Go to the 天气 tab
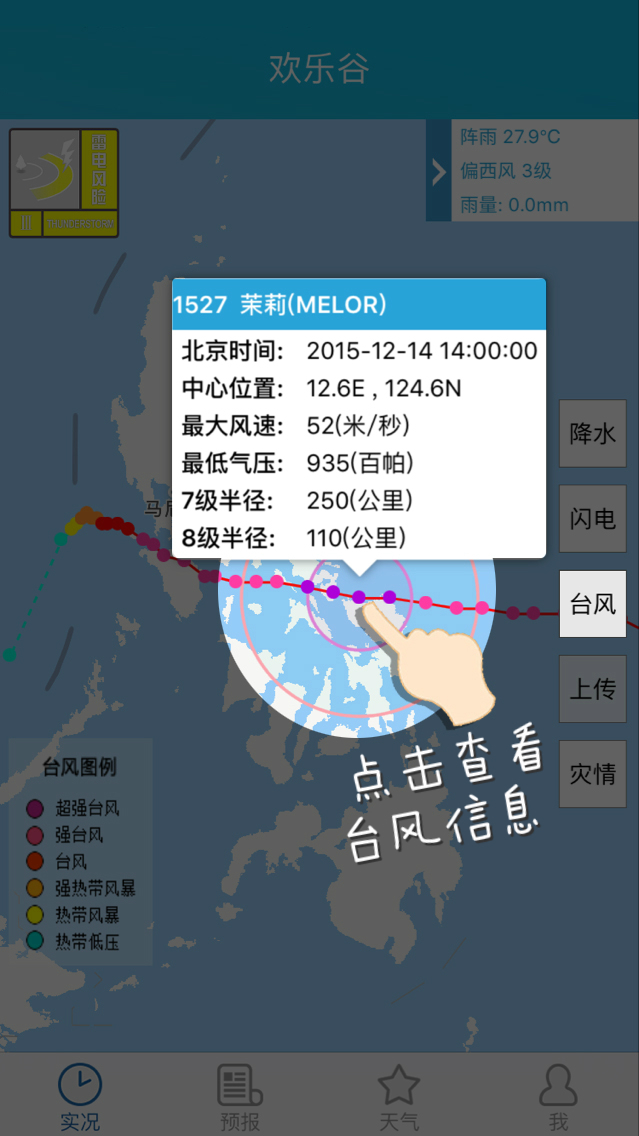 [398, 1096]
